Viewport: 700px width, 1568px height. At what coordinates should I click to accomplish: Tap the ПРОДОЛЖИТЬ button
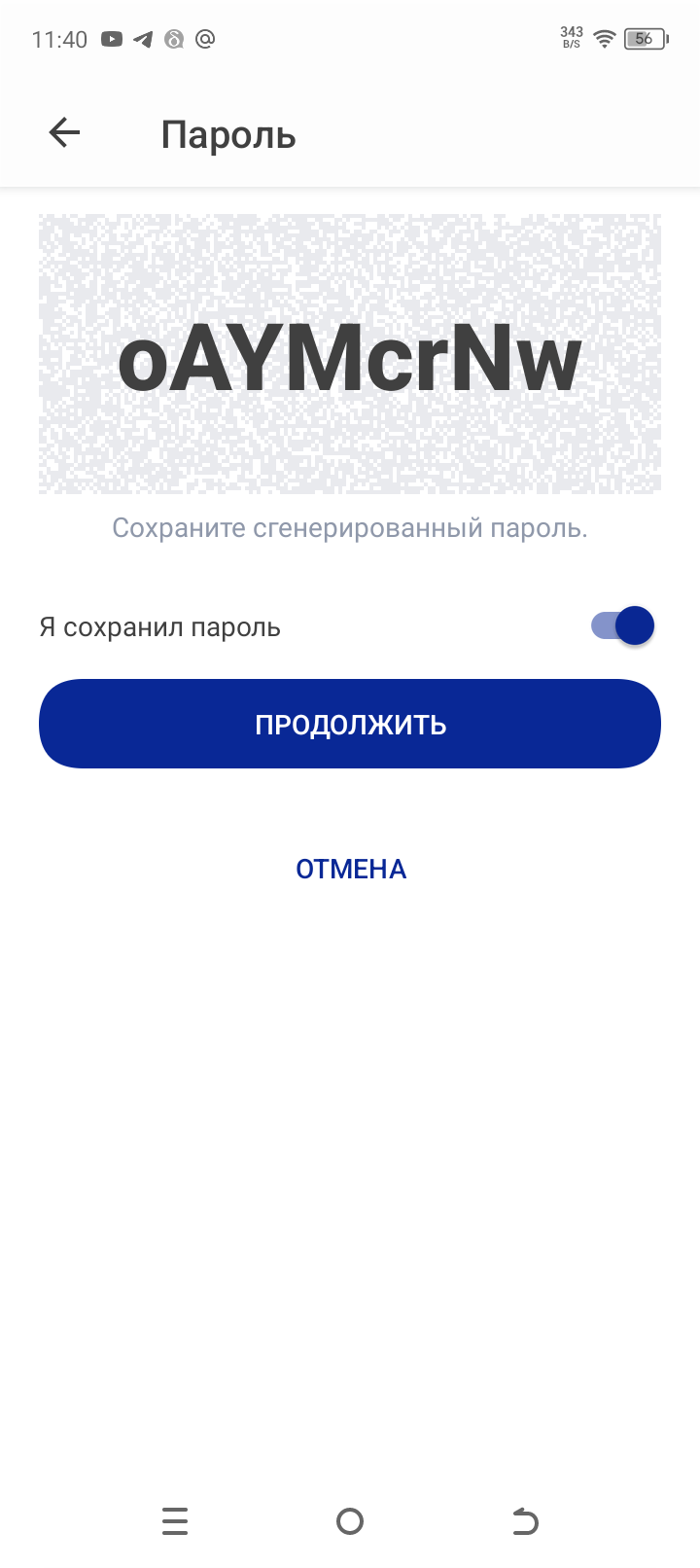coord(350,724)
